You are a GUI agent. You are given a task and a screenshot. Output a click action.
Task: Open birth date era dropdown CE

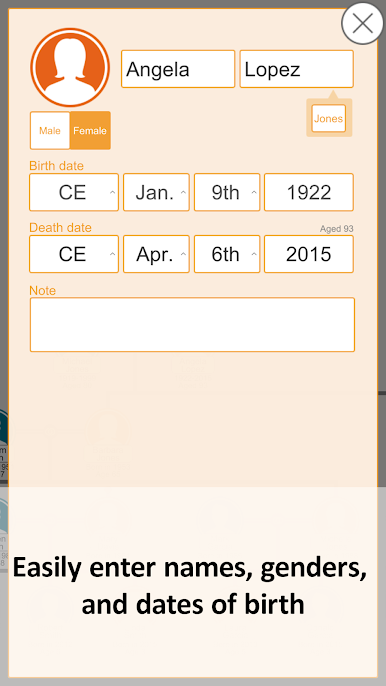(x=74, y=192)
